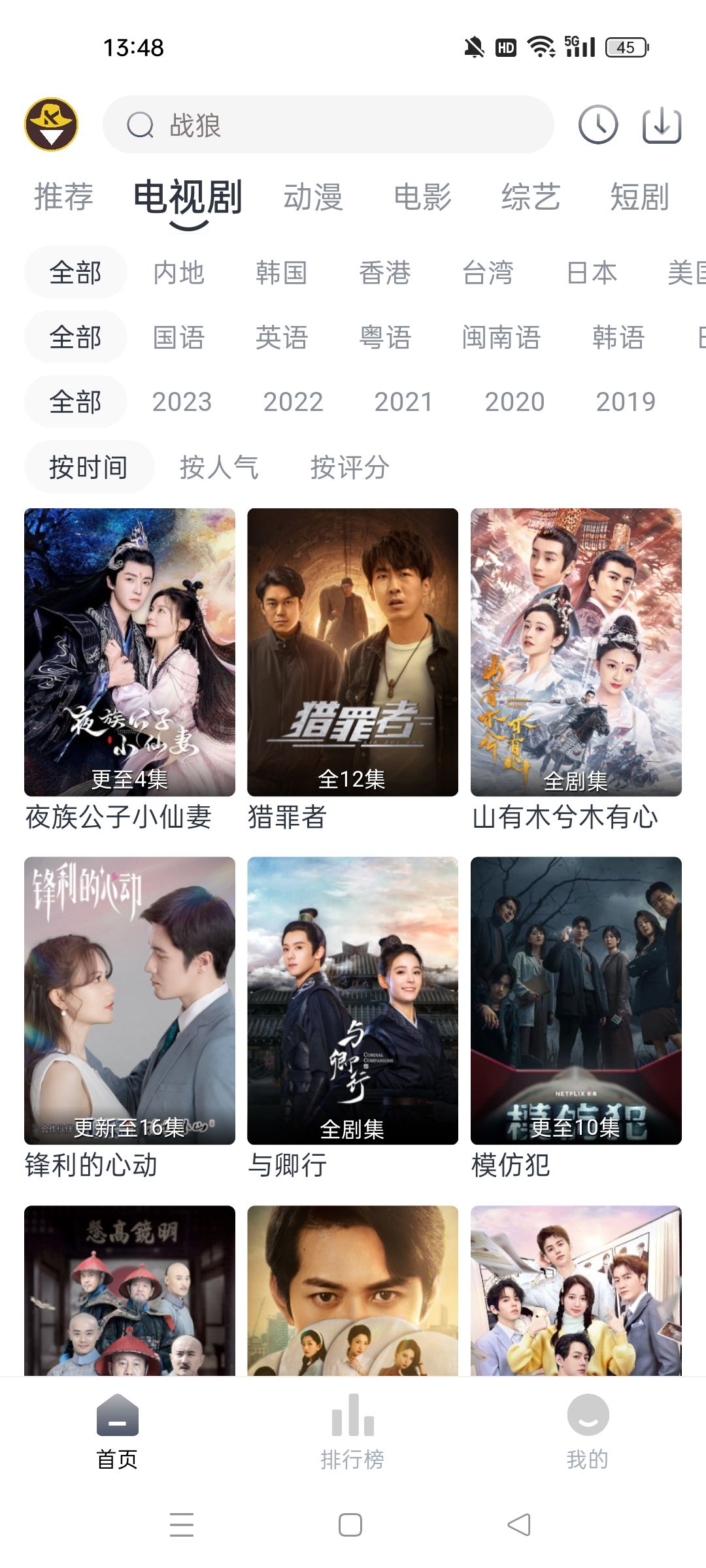Choose 全部 in the region filter row
This screenshot has height=1568, width=706.
(x=75, y=273)
